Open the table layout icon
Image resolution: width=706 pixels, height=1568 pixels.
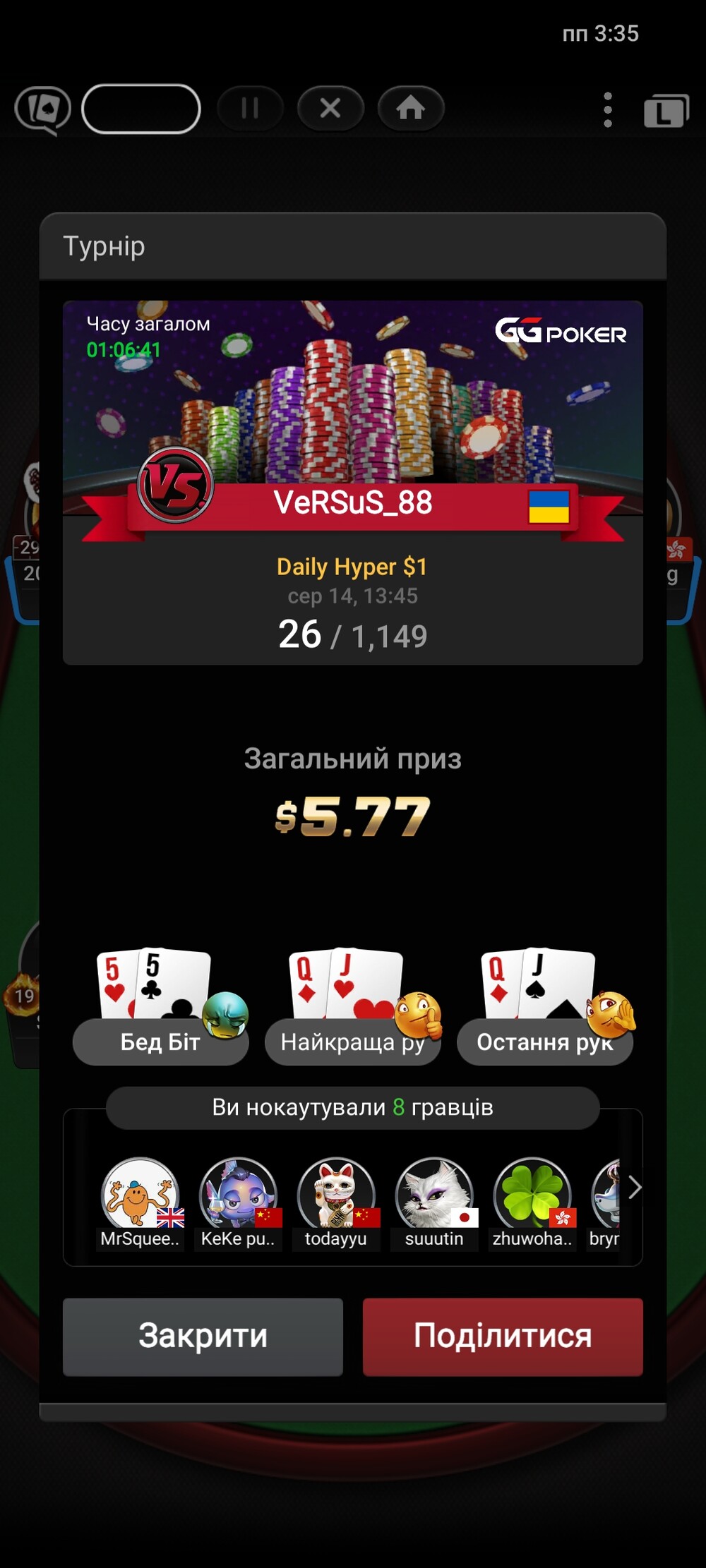tap(666, 111)
